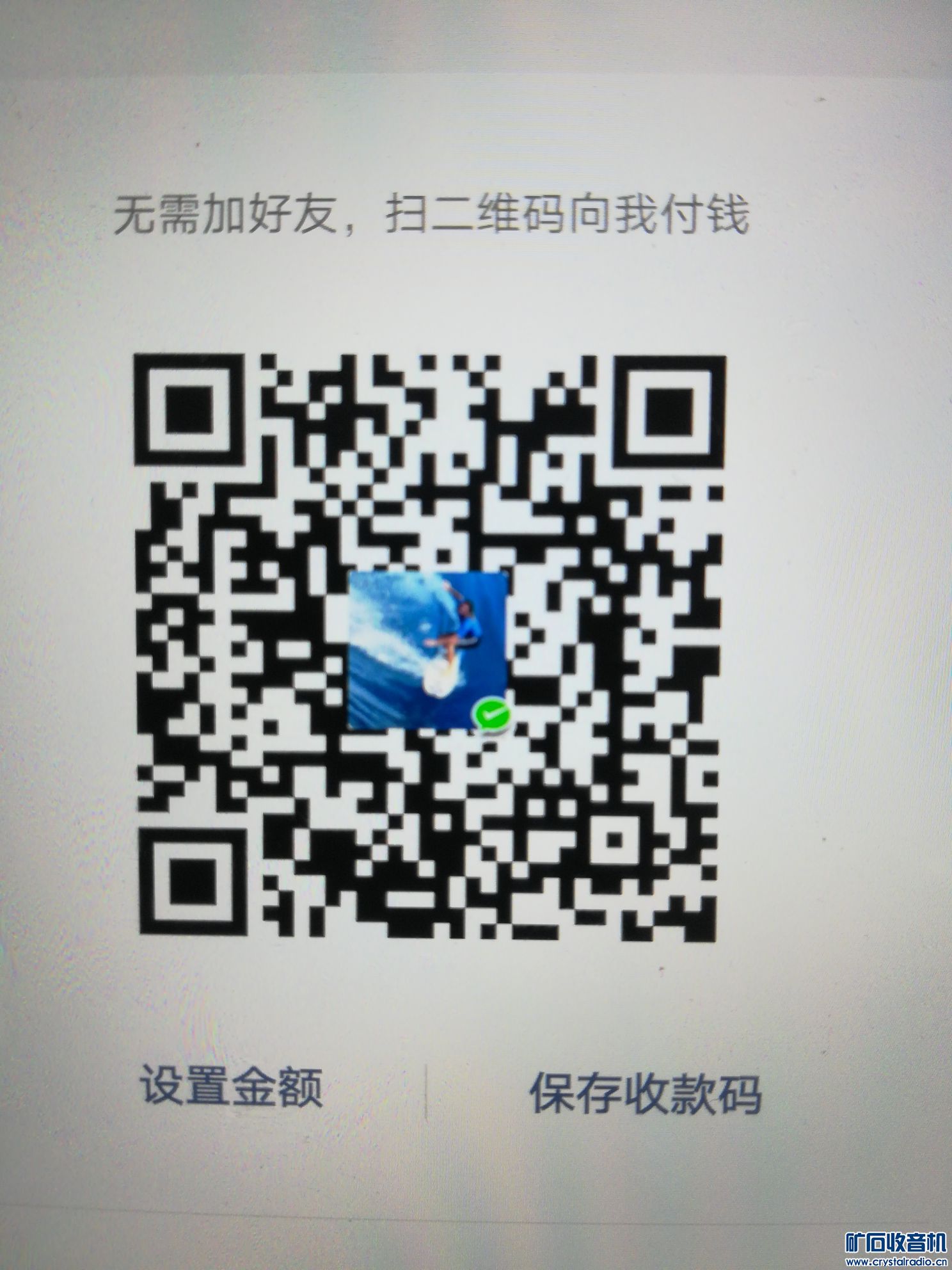952x1270 pixels.
Task: Tap 设置金额 to set the amount
Action: click(231, 1086)
